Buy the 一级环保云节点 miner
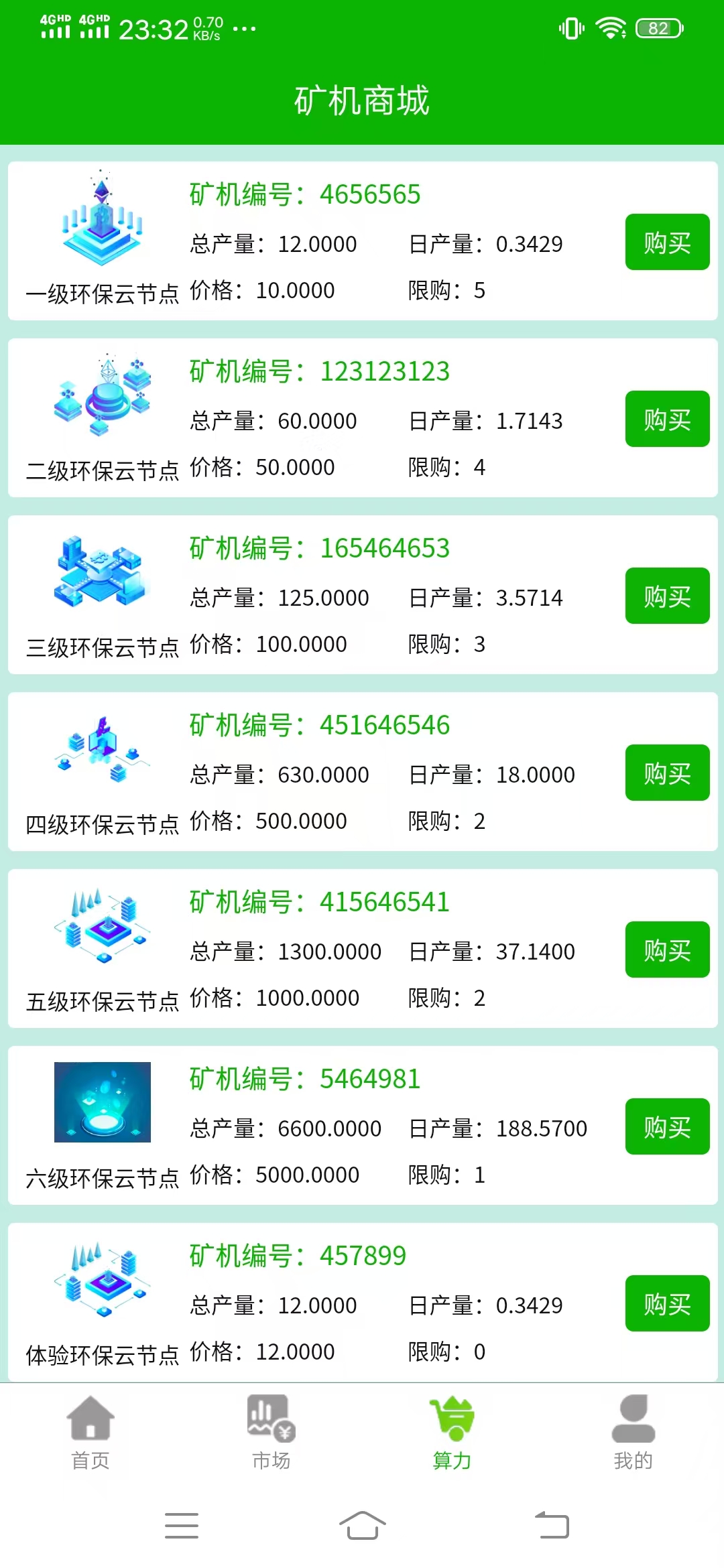The height and width of the screenshot is (1568, 724). tap(667, 242)
